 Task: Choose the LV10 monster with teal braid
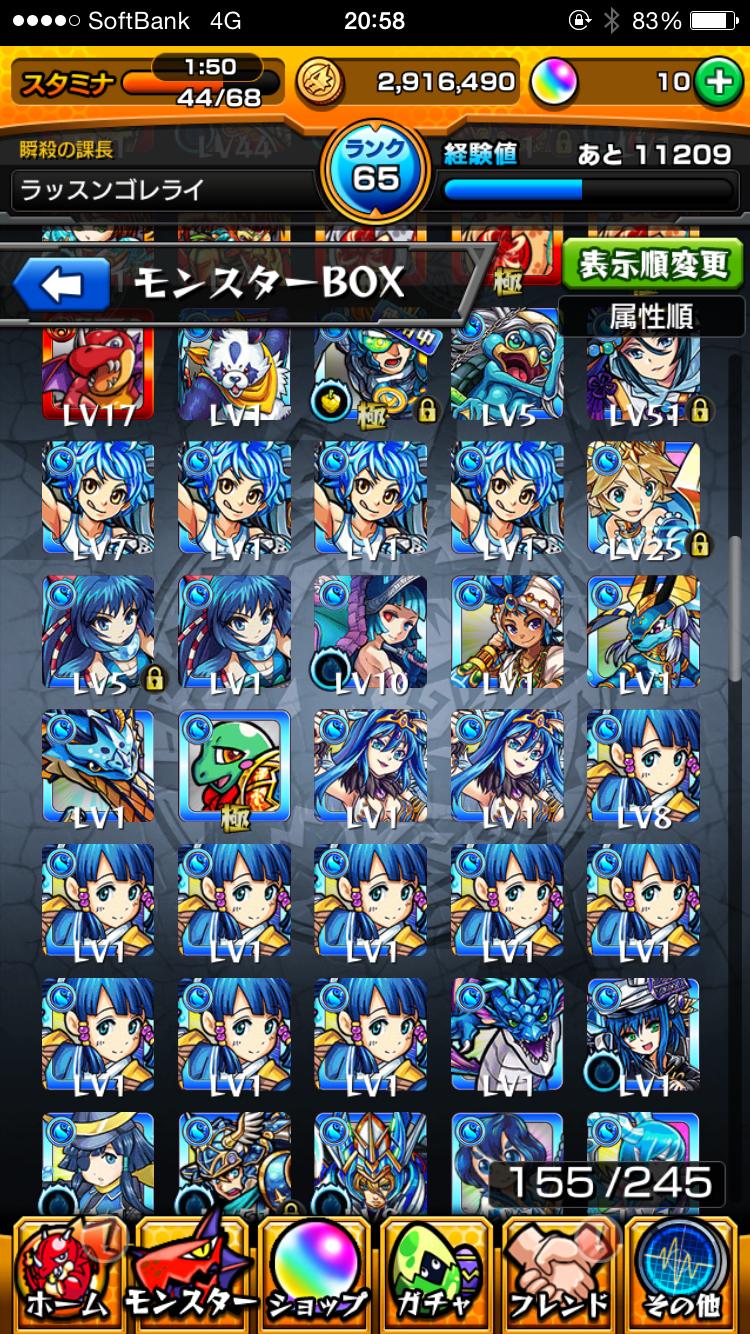point(370,632)
